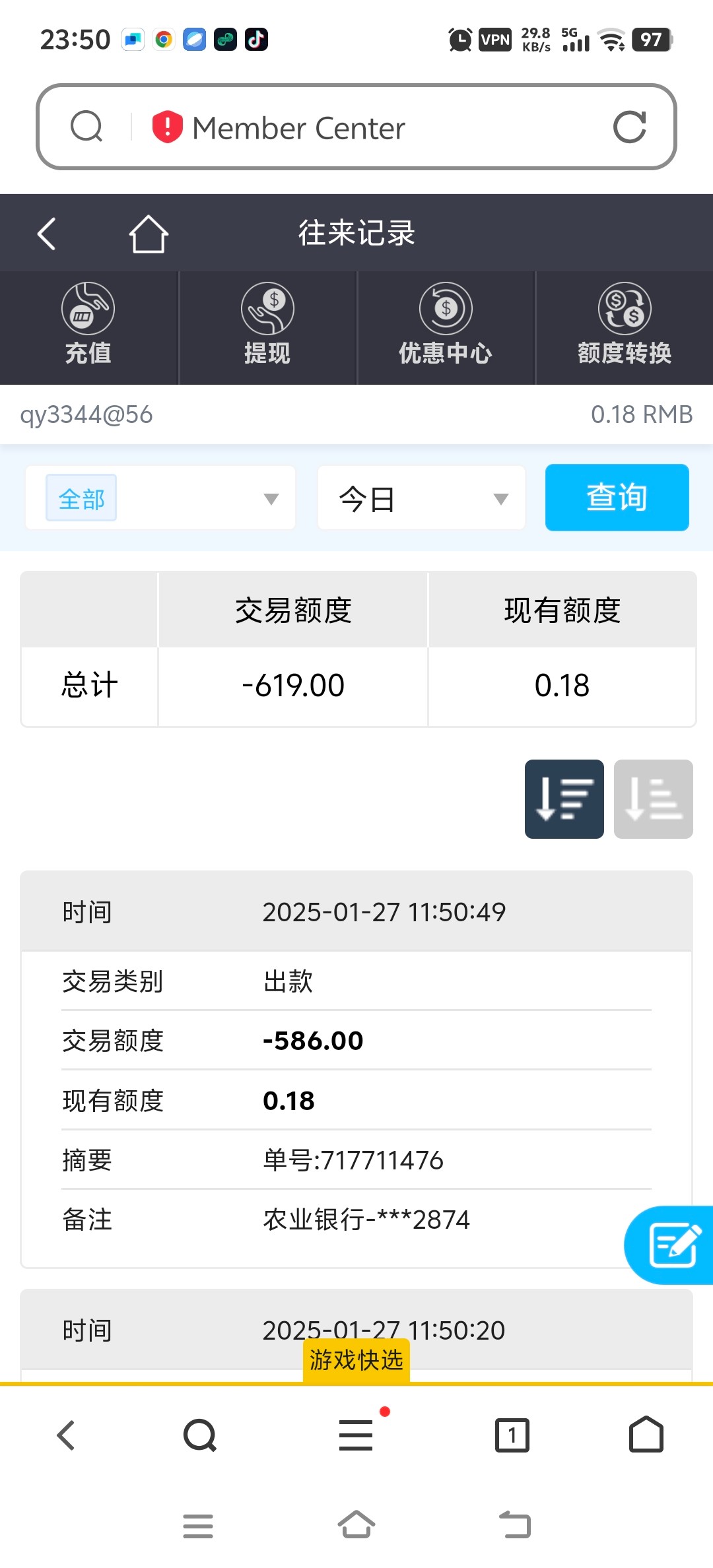Tap the Member Center address bar
Viewport: 713px width, 1568px height.
click(x=356, y=127)
